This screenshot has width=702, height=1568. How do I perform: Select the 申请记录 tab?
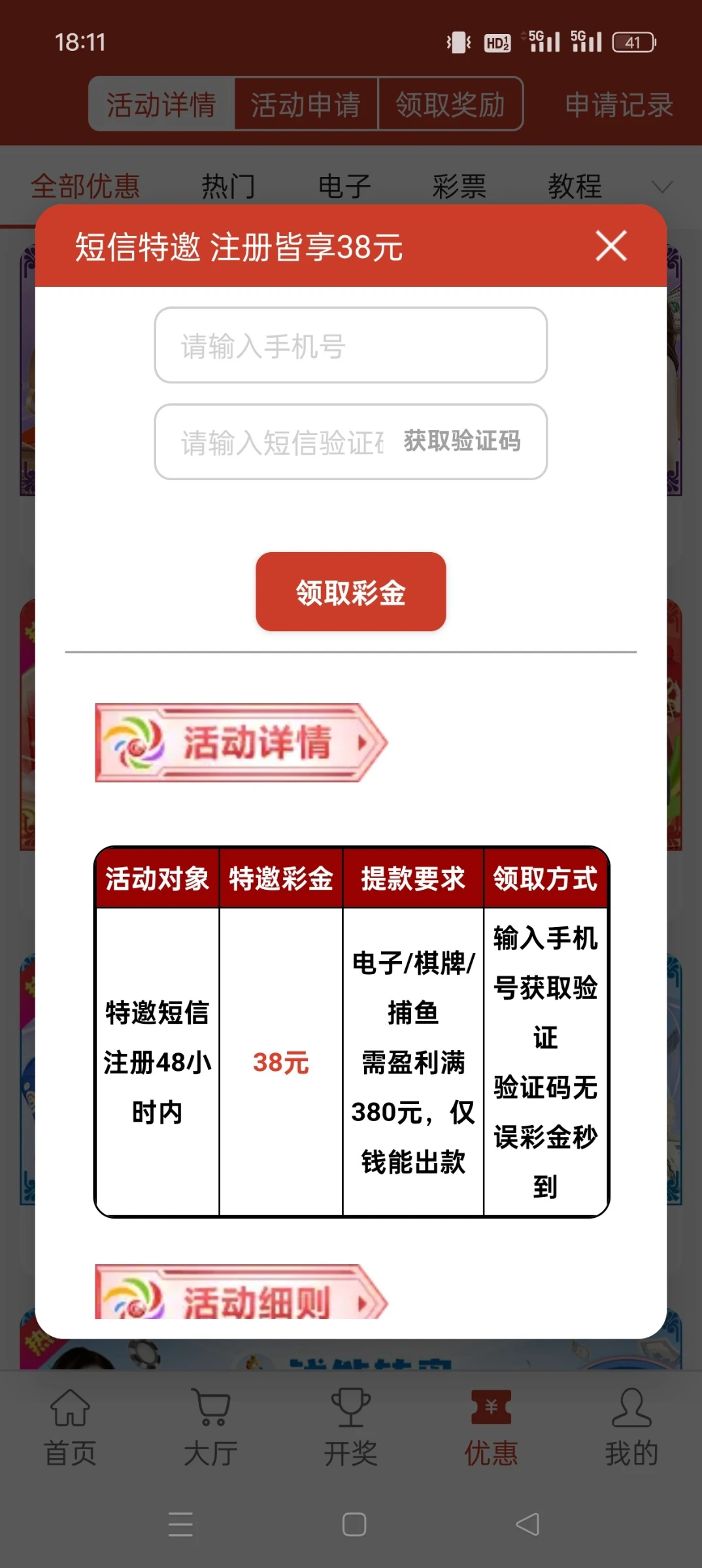[619, 105]
